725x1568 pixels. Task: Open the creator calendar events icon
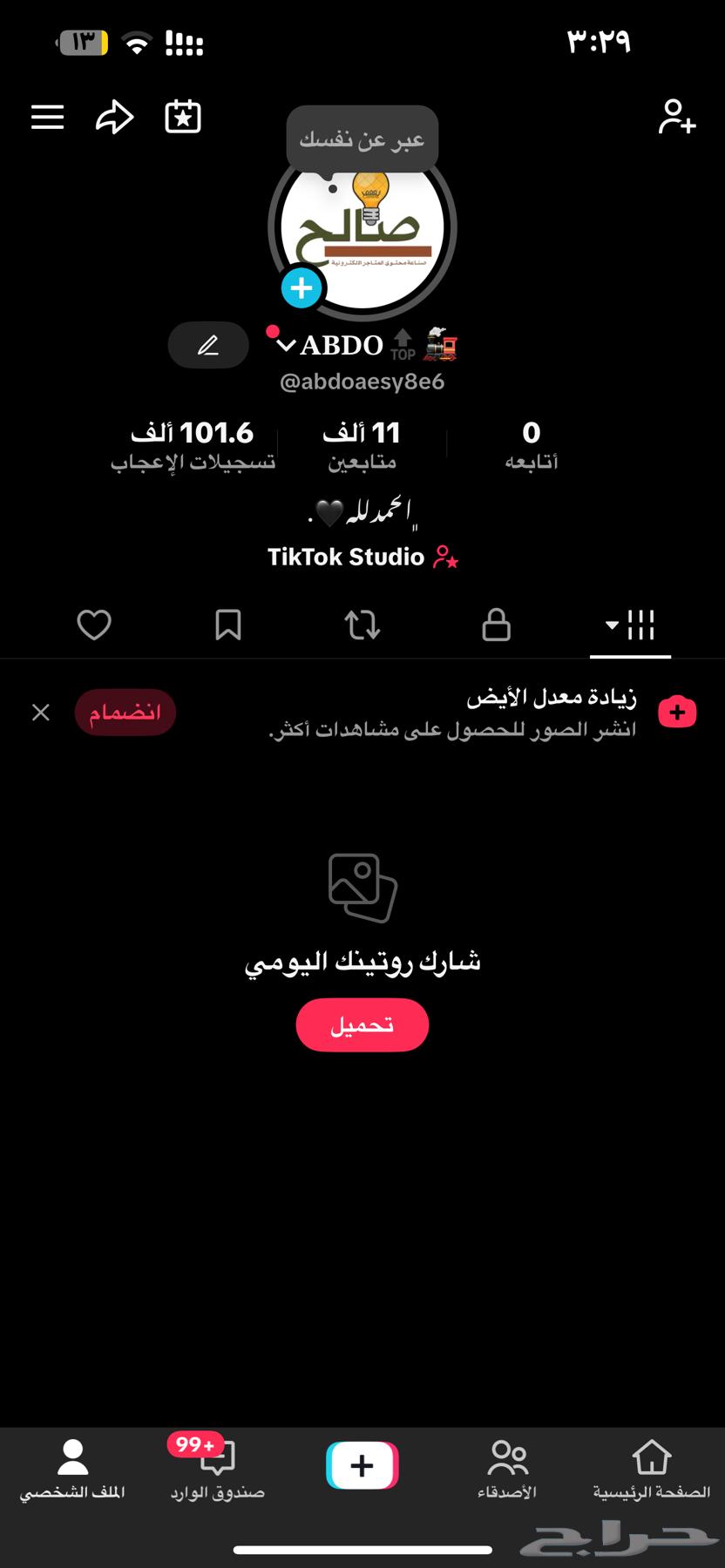(x=182, y=116)
